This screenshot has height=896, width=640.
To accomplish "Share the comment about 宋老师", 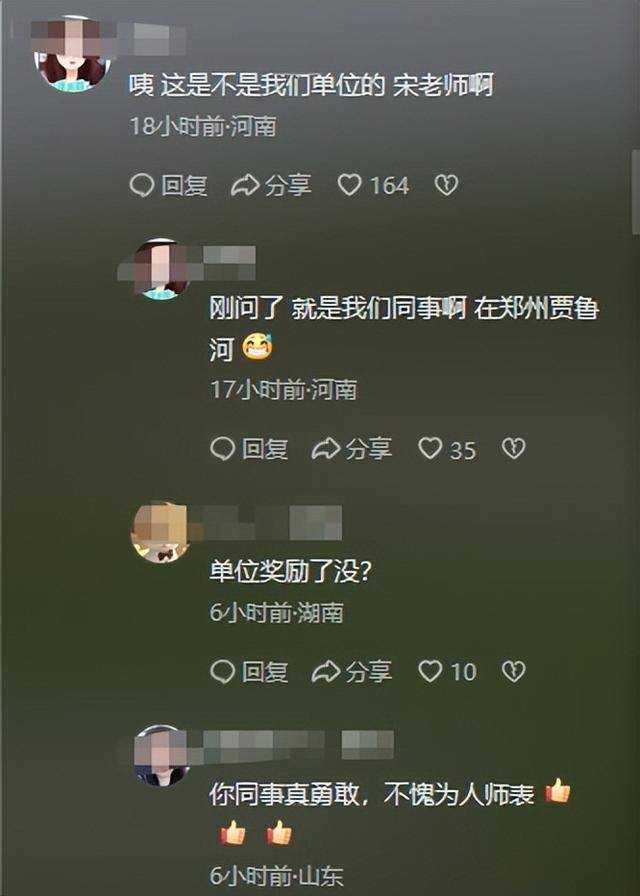I will pyautogui.click(x=271, y=185).
